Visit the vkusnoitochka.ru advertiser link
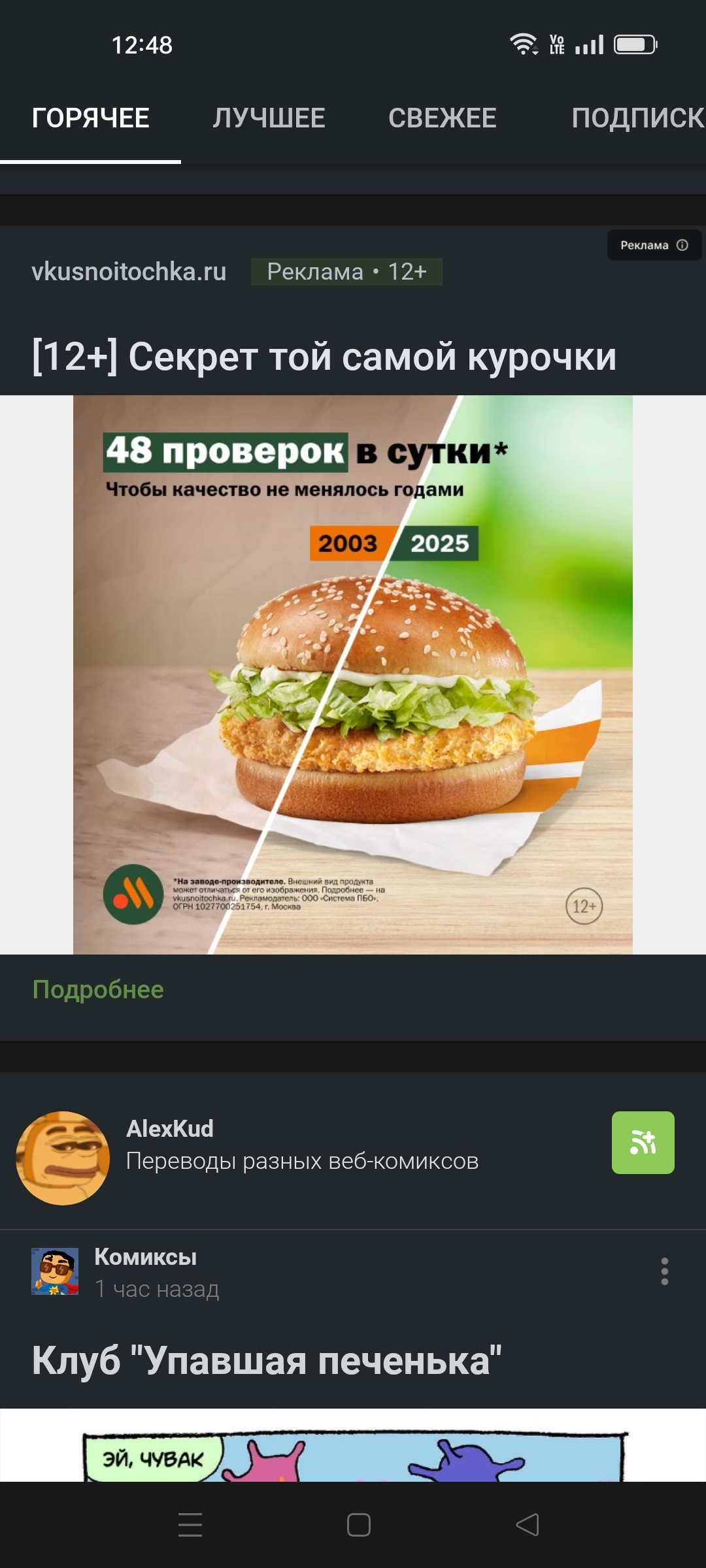This screenshot has height=1568, width=706. coord(129,271)
